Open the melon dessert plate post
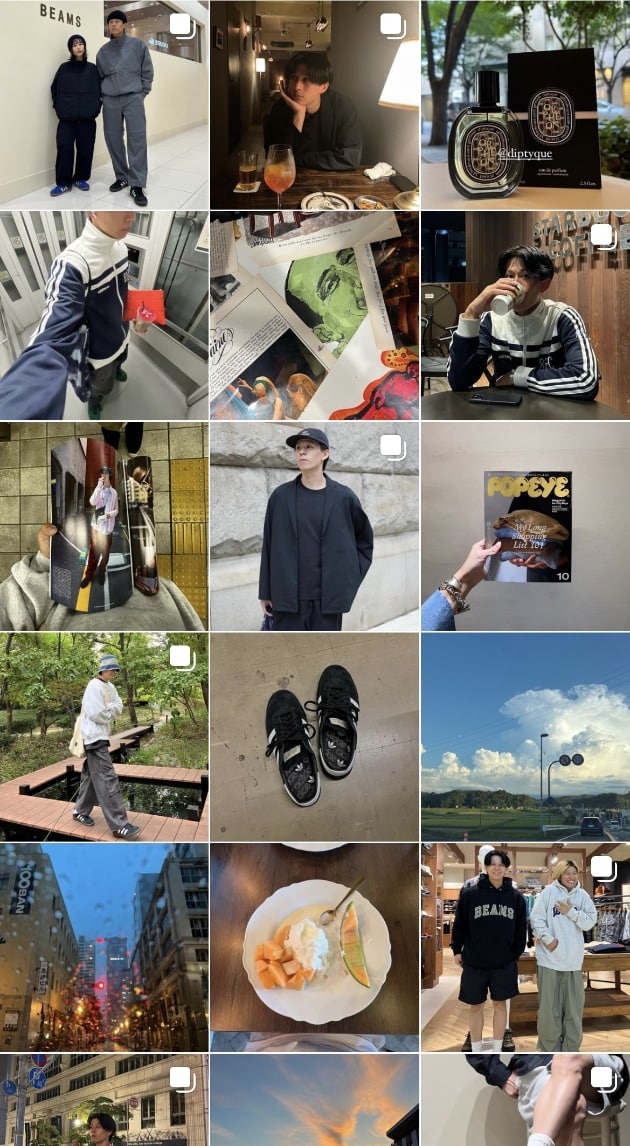The image size is (630, 1146). [x=314, y=947]
